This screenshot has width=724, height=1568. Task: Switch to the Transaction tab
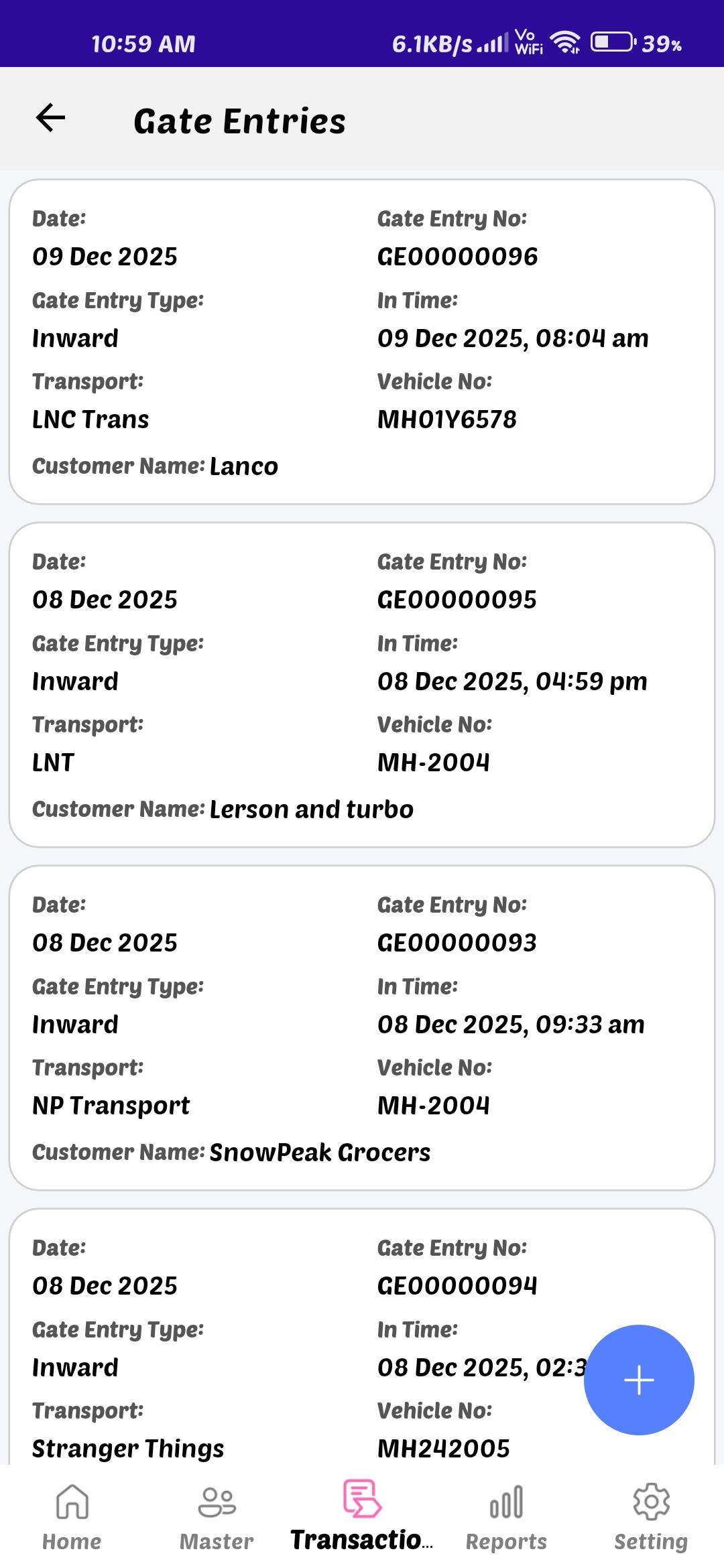pos(362,1518)
